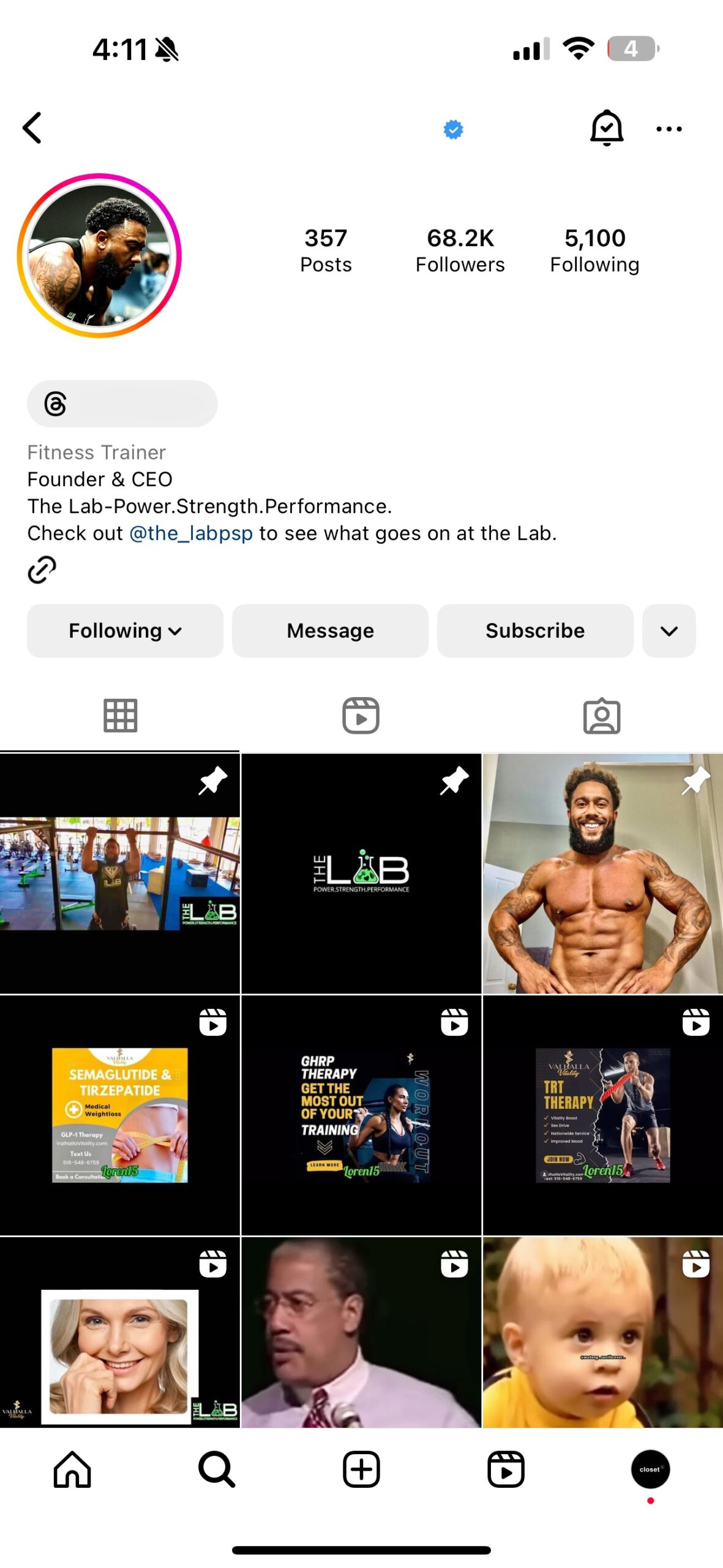This screenshot has width=723, height=1568.
Task: Switch to the Reels tab on profile
Action: point(361,715)
